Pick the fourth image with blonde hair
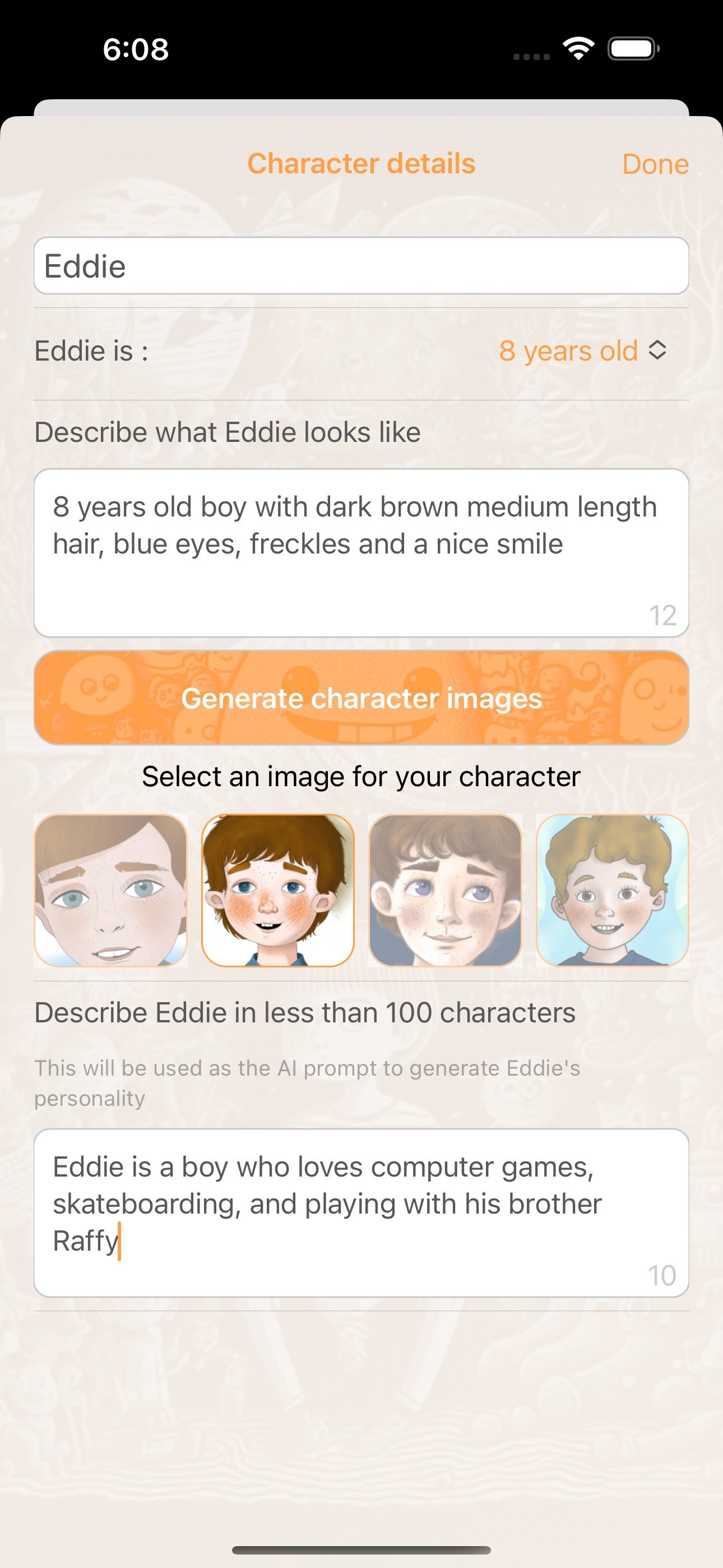Screen dimensions: 723x1568 click(611, 890)
